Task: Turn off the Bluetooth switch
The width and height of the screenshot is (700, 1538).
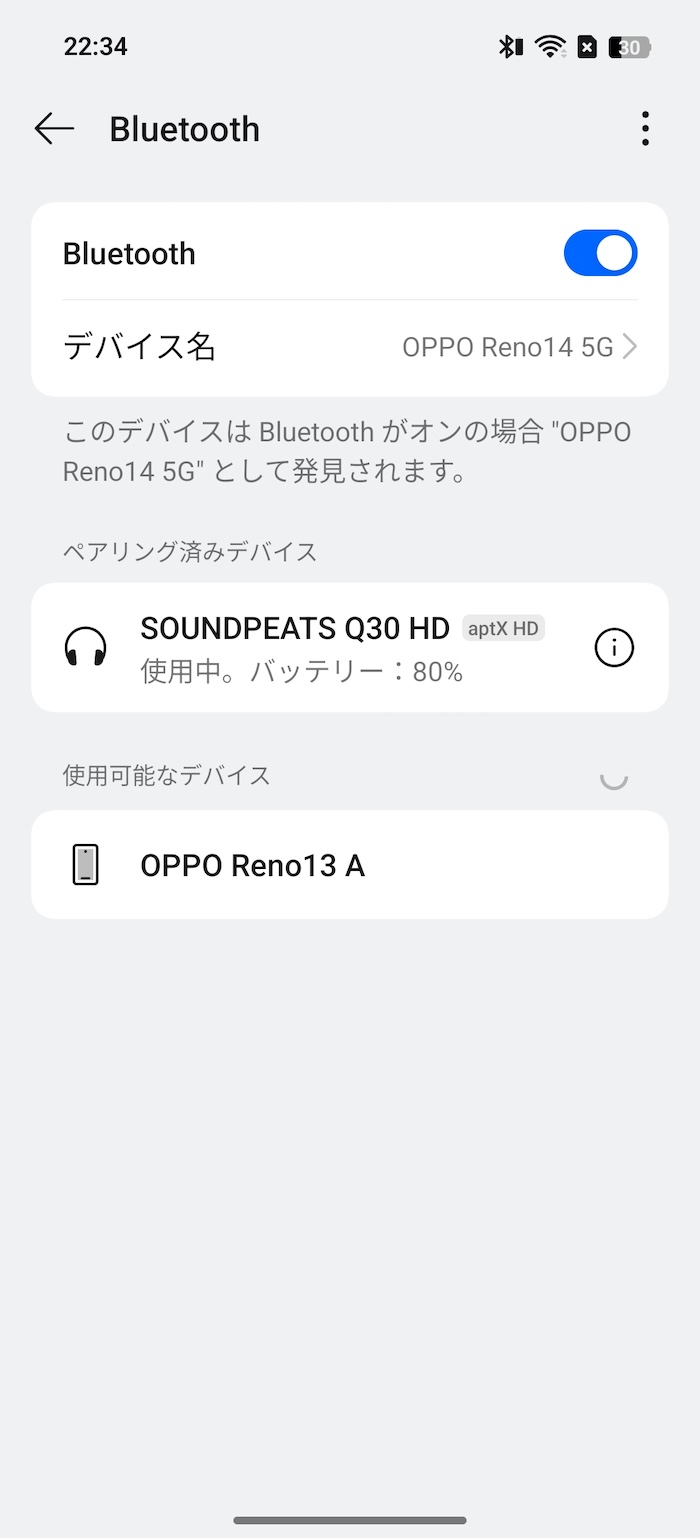Action: click(x=600, y=253)
